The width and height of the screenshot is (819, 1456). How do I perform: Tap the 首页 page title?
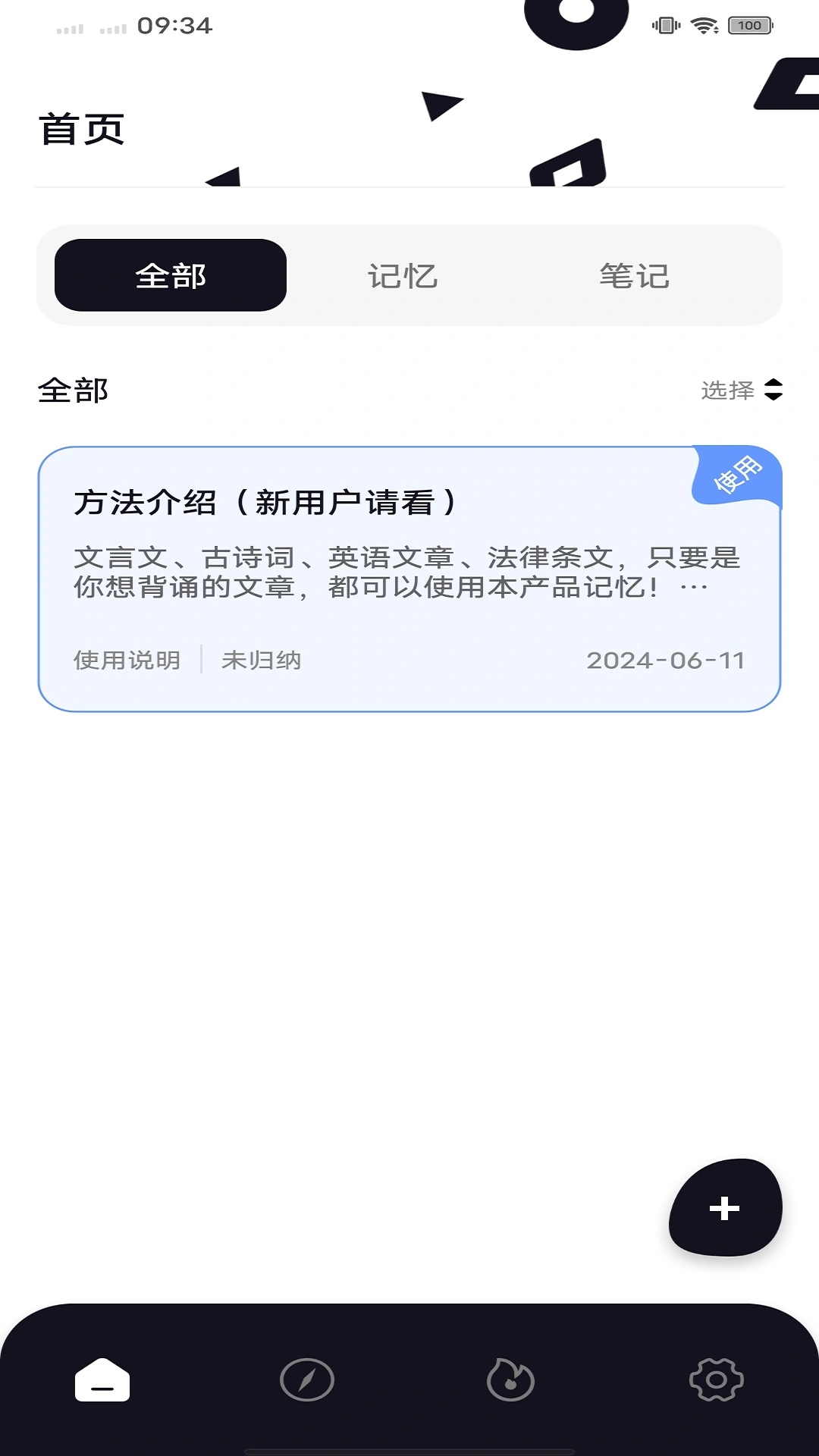82,129
